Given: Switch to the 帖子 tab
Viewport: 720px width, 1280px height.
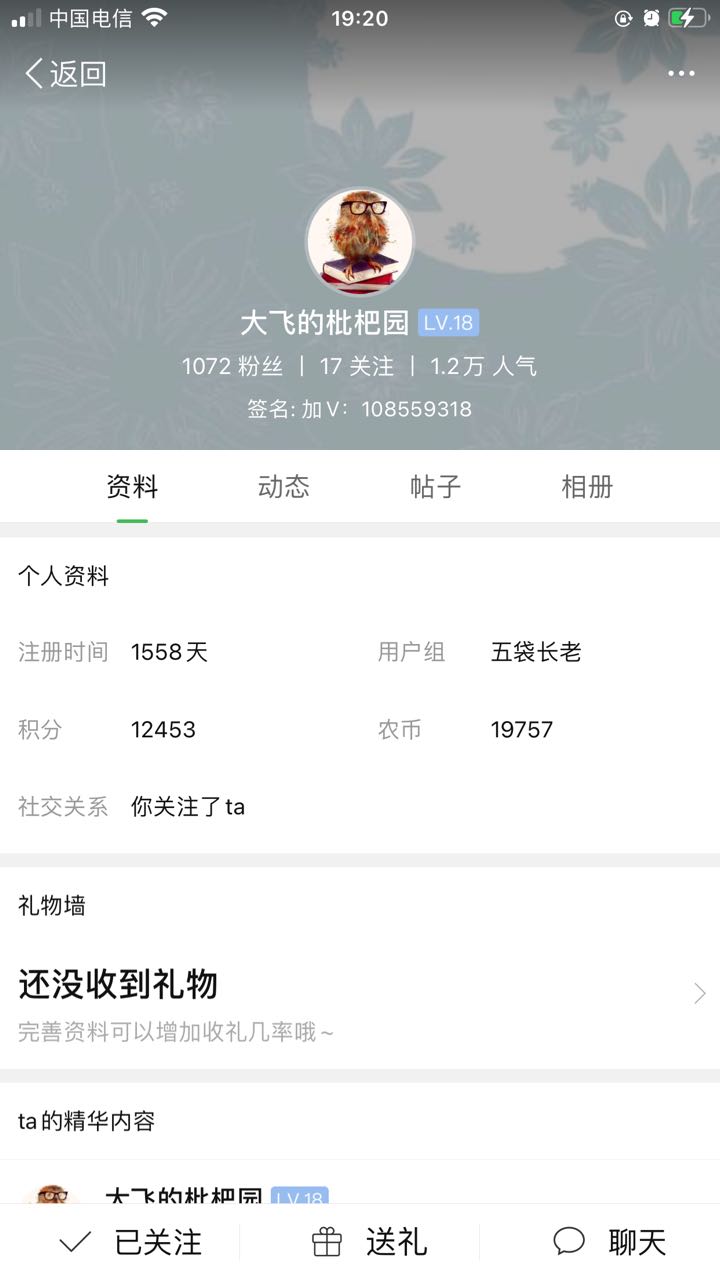Looking at the screenshot, I should [x=436, y=487].
